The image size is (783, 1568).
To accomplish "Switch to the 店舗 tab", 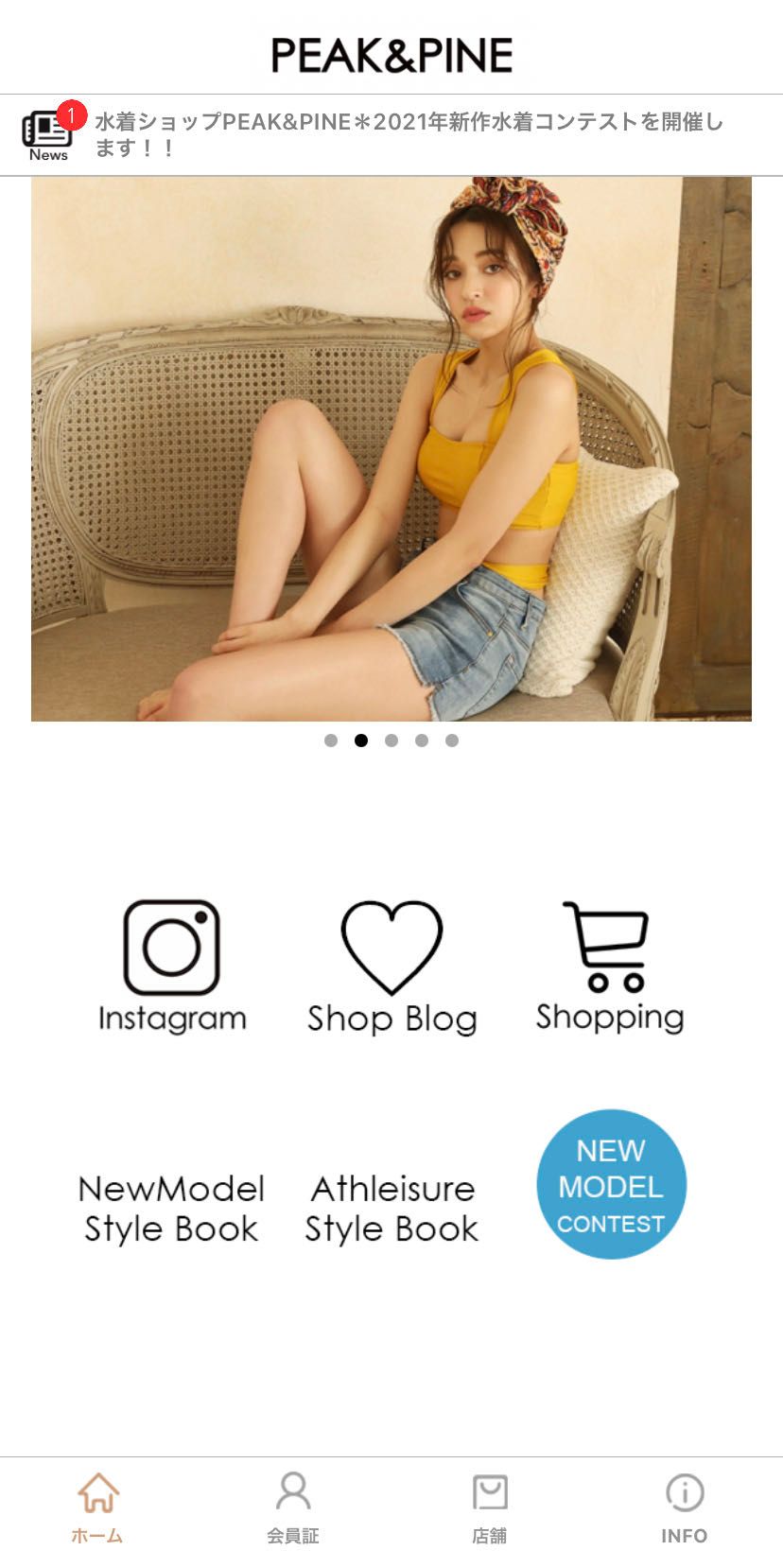I will [x=489, y=1508].
